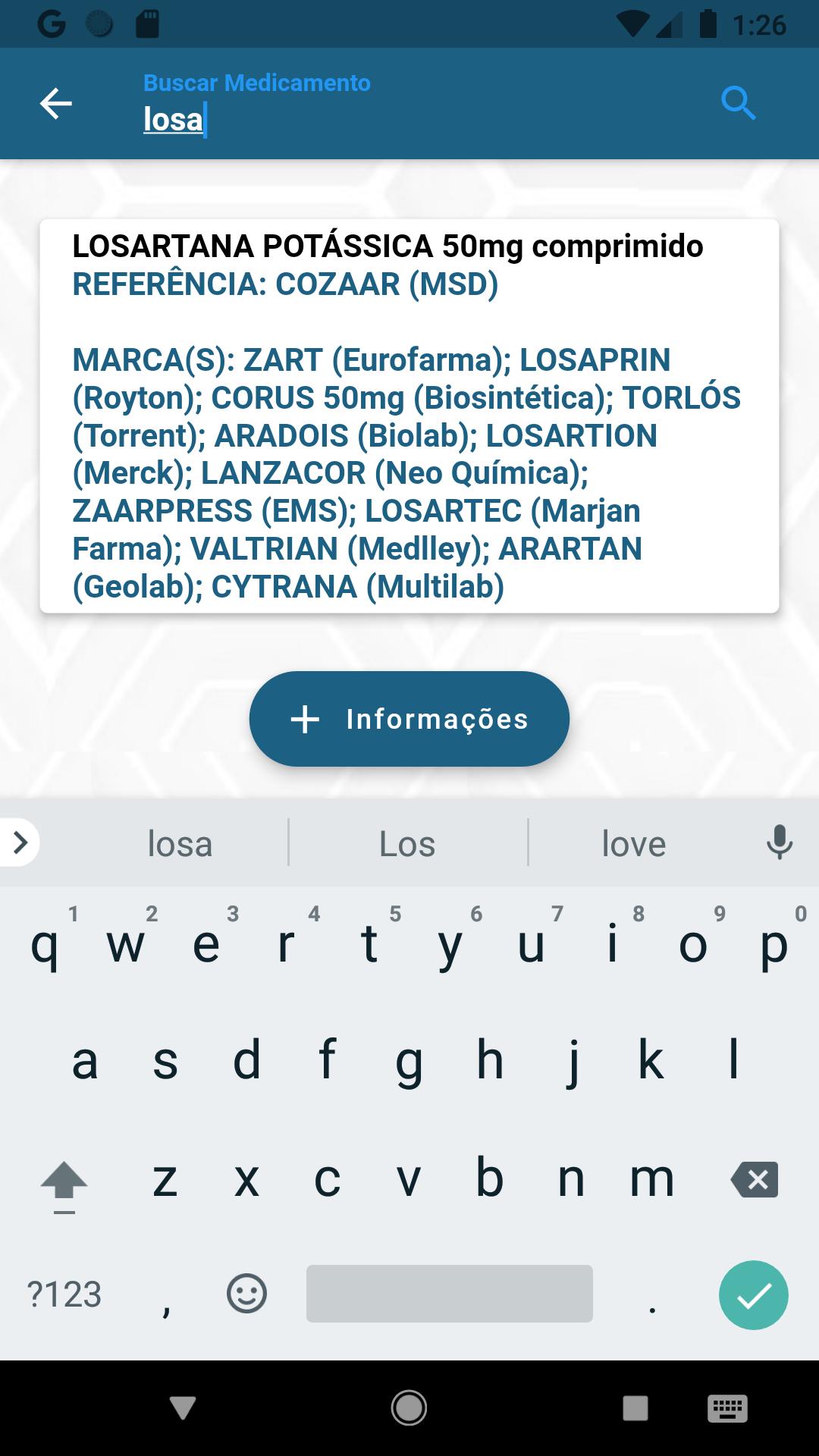Tap the search magnifier icon
Screen dimensions: 819x1456
pos(738,103)
